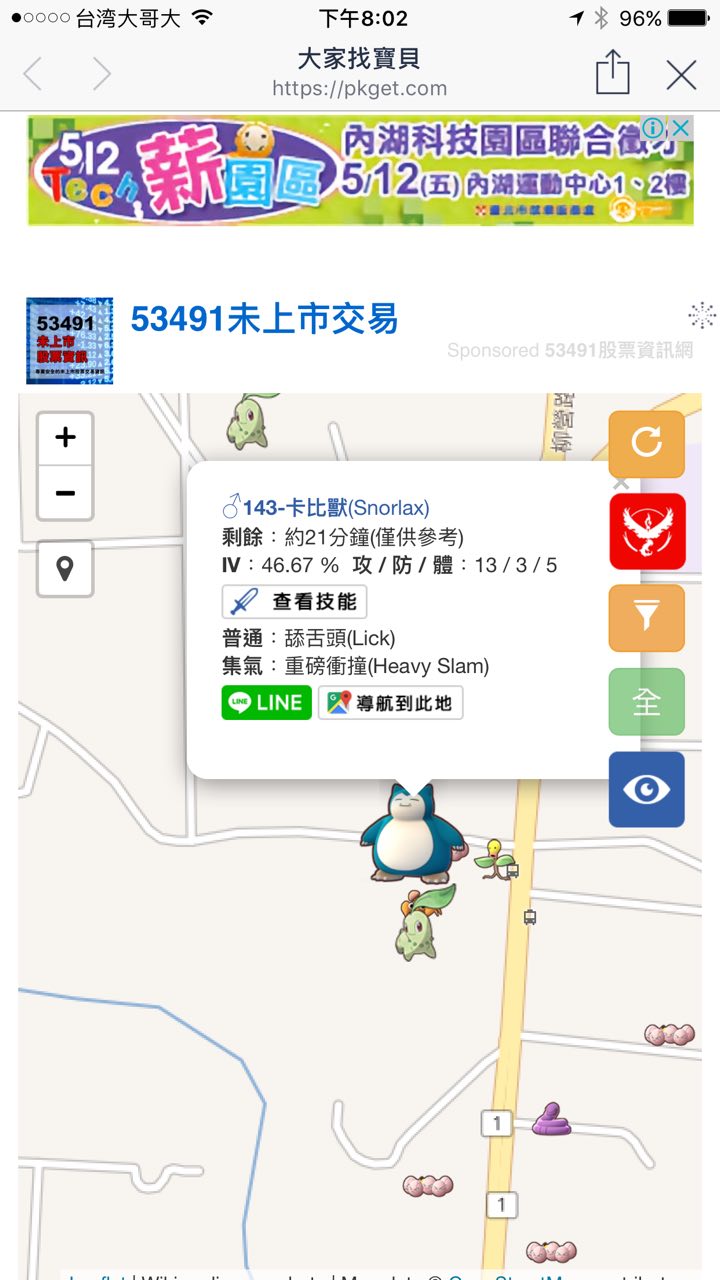
Task: Zoom in on the map
Action: [65, 438]
